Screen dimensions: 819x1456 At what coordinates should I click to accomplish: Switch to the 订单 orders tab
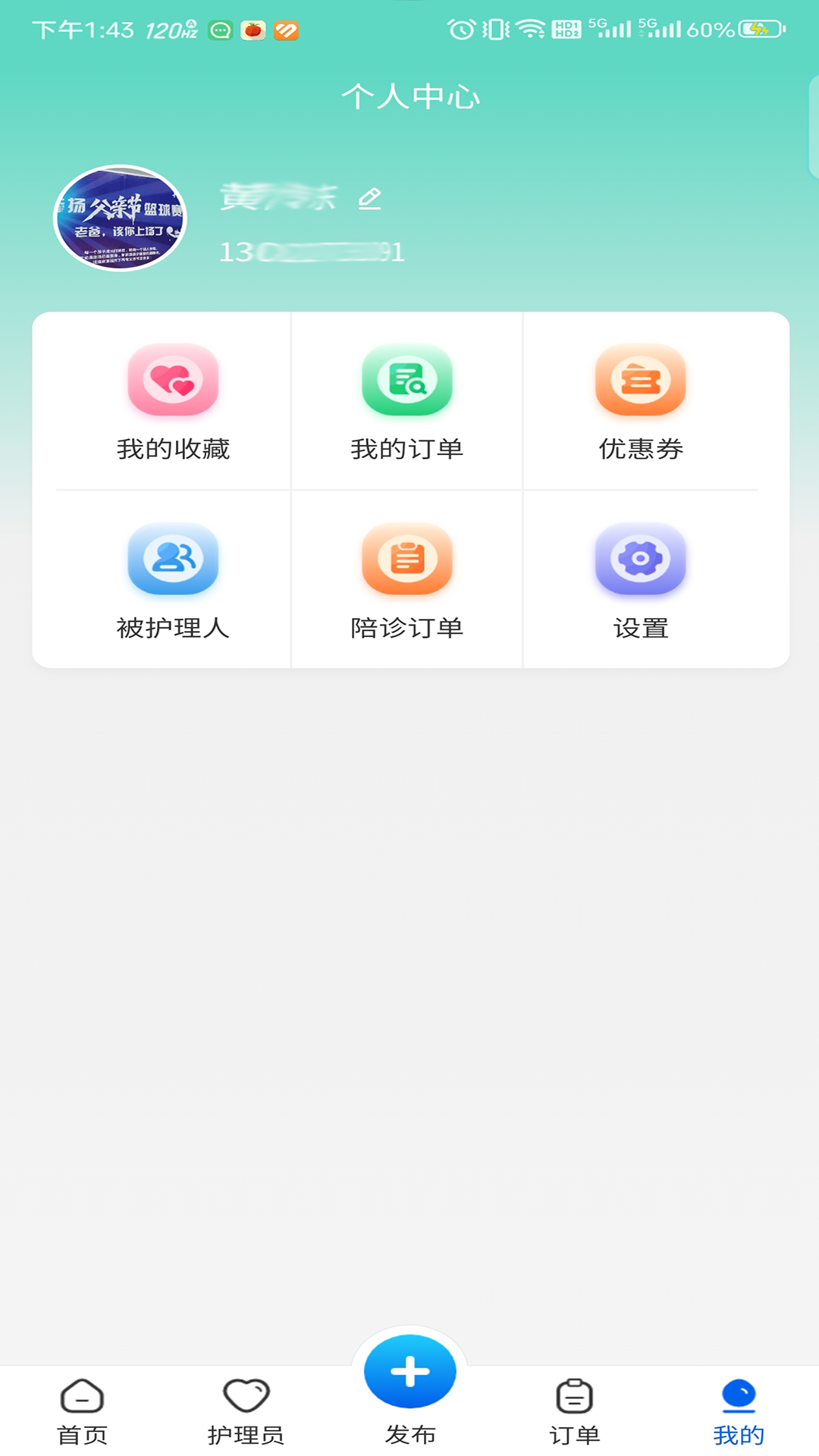click(x=574, y=1410)
